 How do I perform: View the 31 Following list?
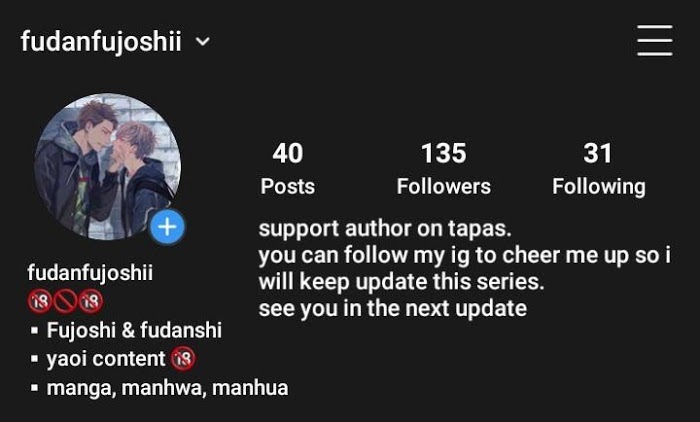click(599, 169)
